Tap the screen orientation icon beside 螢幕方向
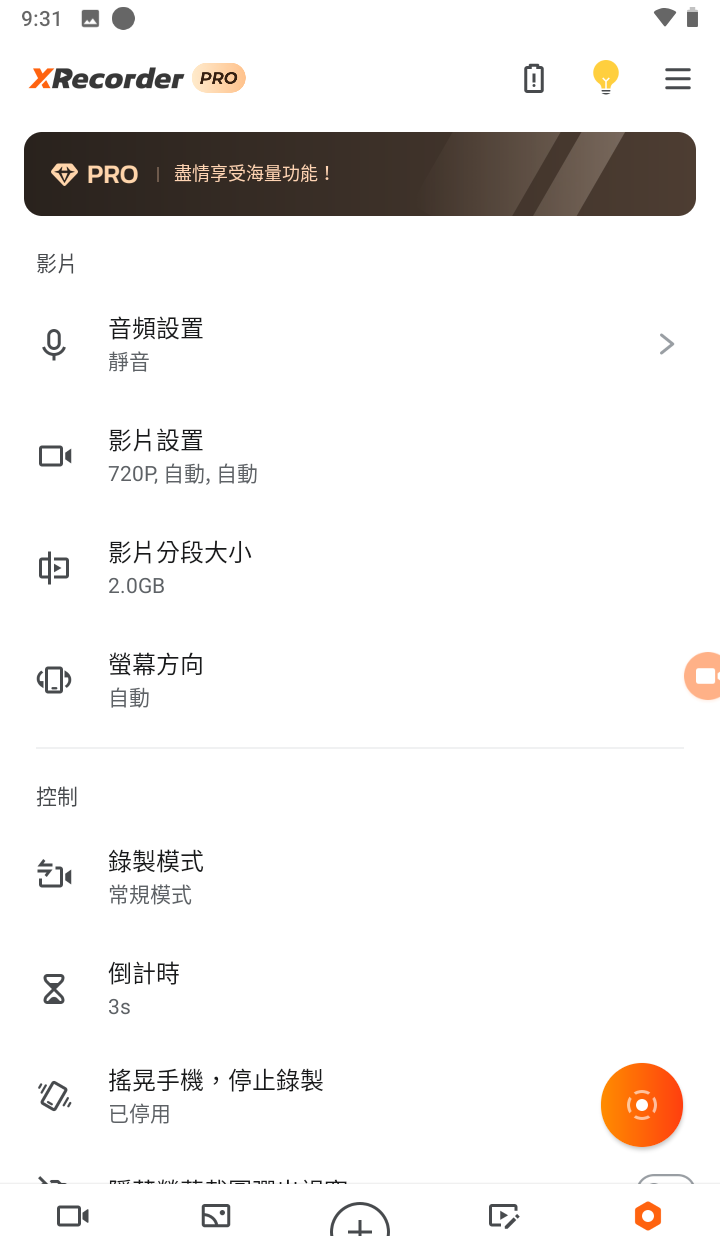 coord(54,679)
